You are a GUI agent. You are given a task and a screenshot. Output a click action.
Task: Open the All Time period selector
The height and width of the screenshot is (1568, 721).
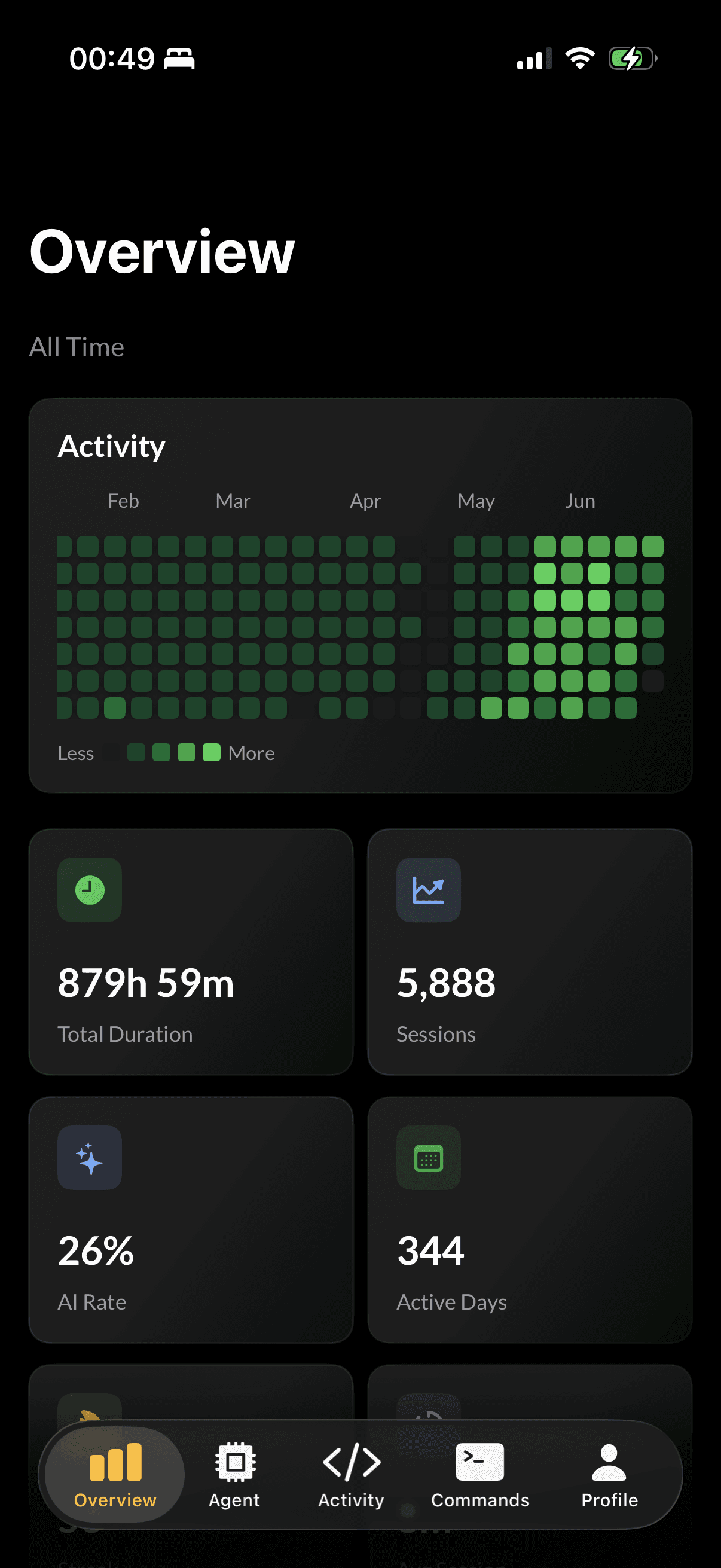[77, 347]
